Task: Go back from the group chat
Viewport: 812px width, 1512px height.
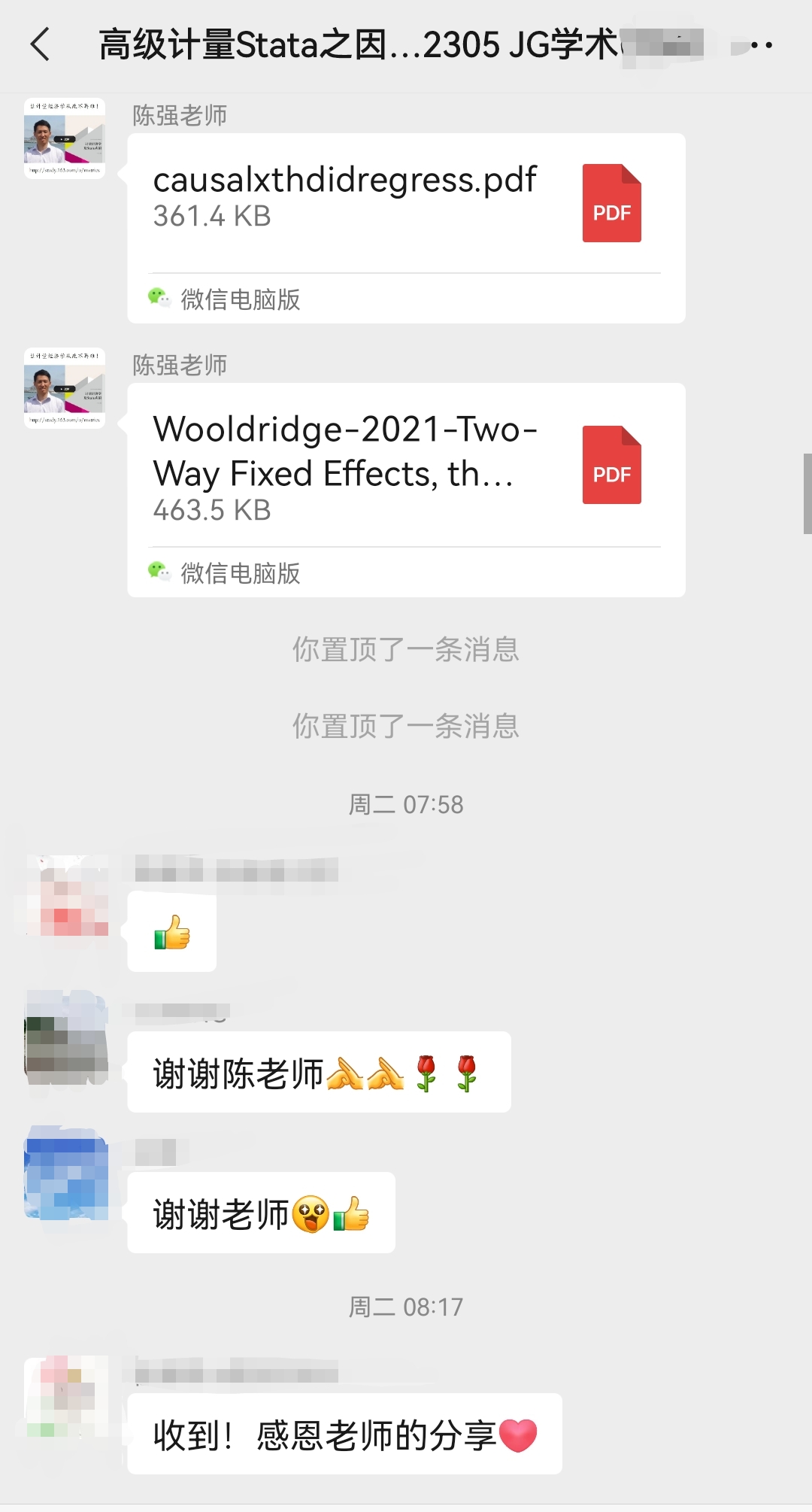Action: (41, 45)
